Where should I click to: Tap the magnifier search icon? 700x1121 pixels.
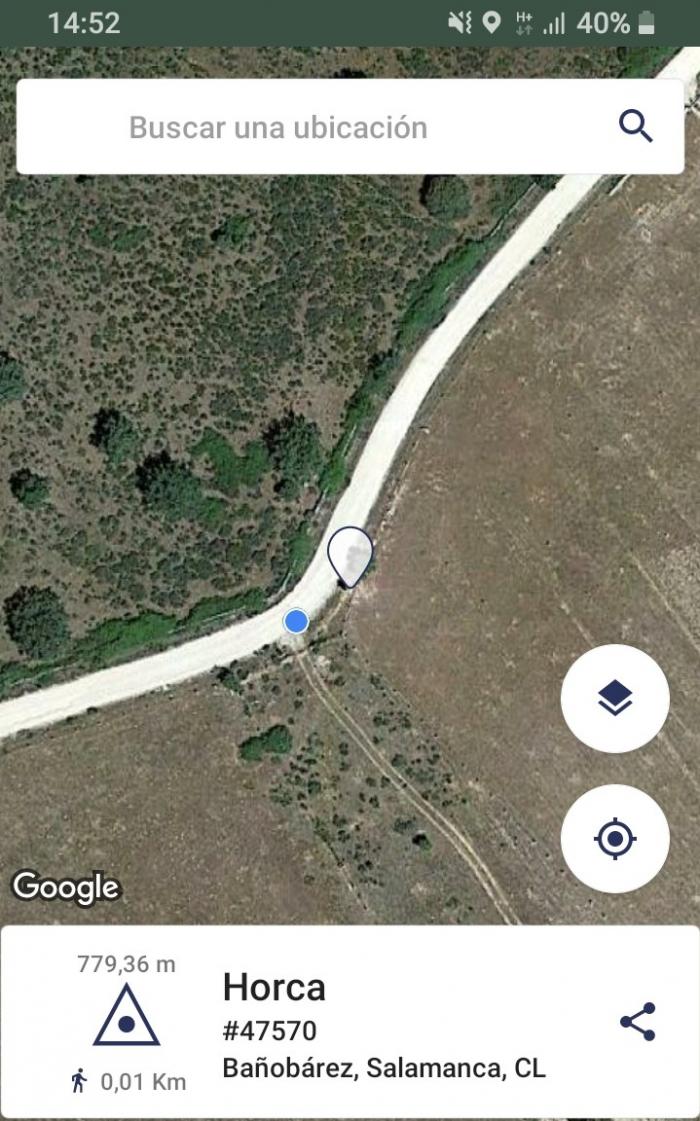click(x=635, y=127)
